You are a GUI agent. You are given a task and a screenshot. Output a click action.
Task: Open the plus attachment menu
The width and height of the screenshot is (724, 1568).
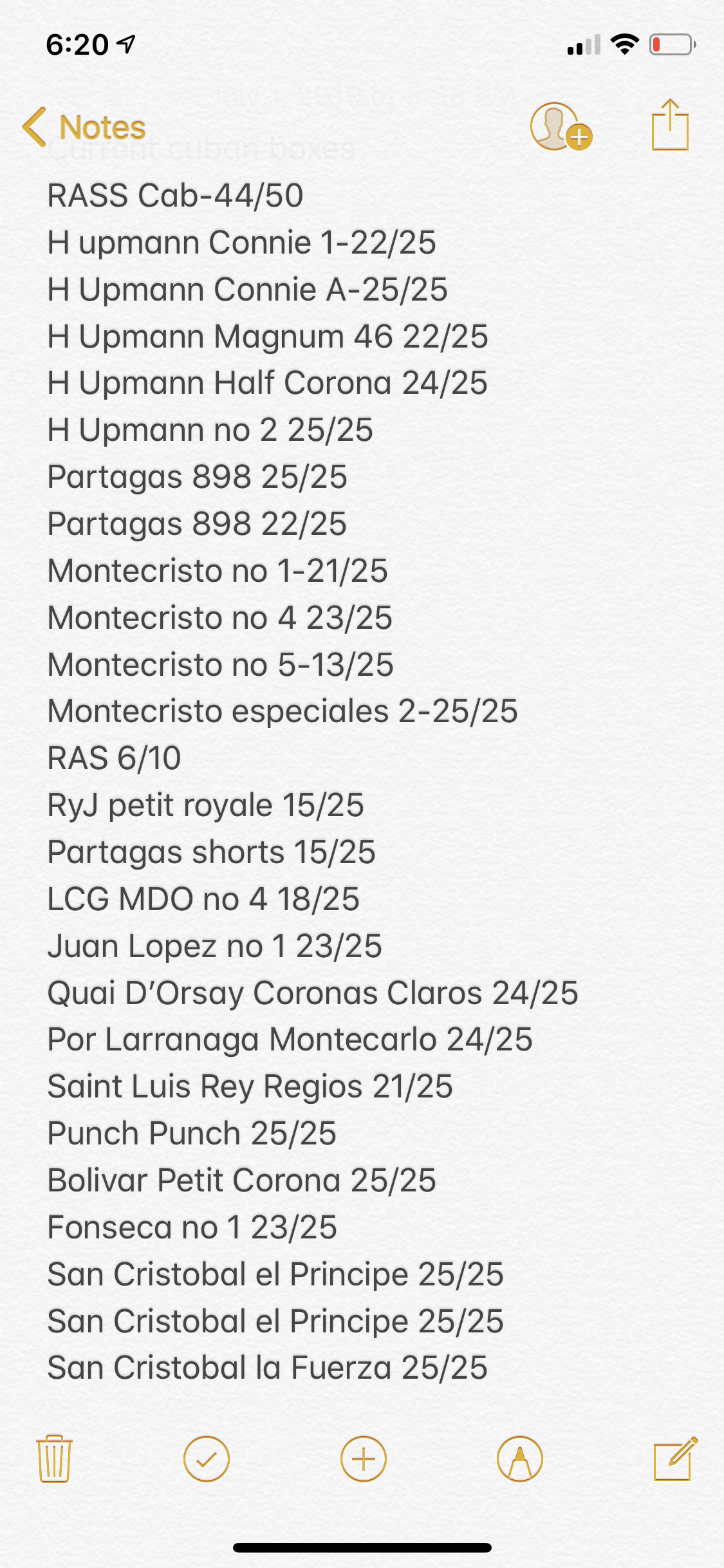coord(364,1459)
